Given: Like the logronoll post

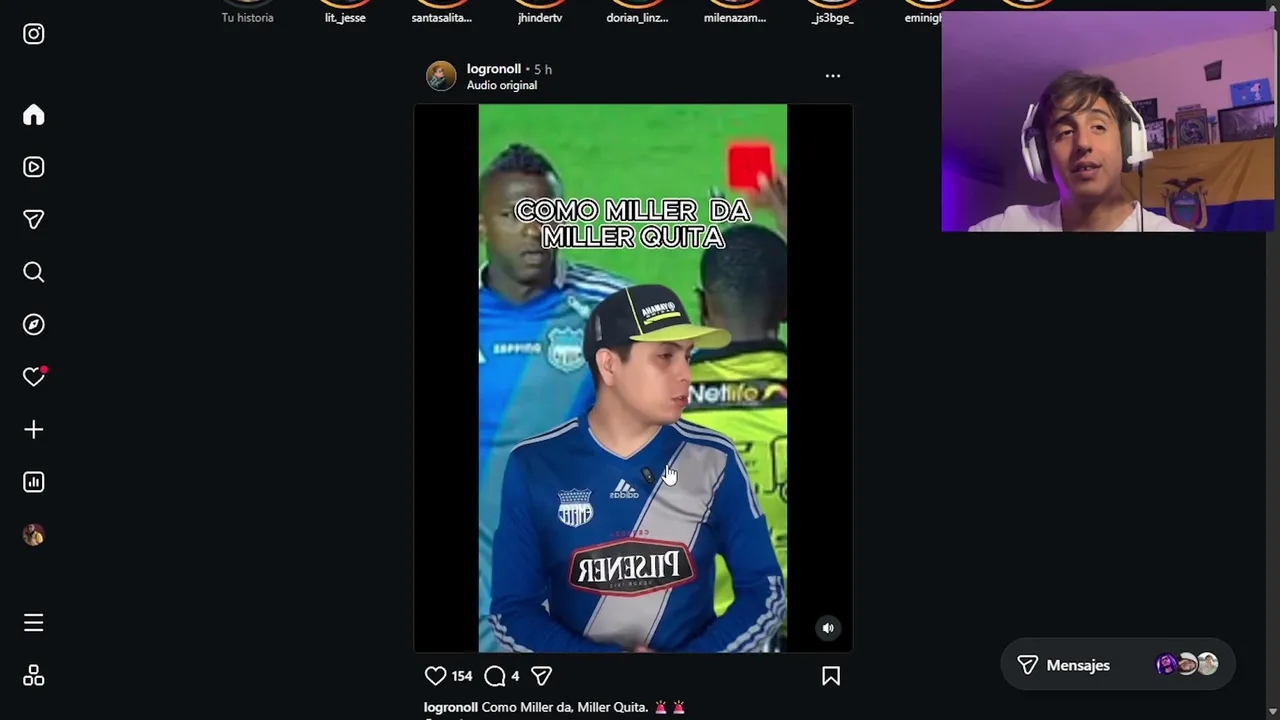Looking at the screenshot, I should pyautogui.click(x=435, y=676).
